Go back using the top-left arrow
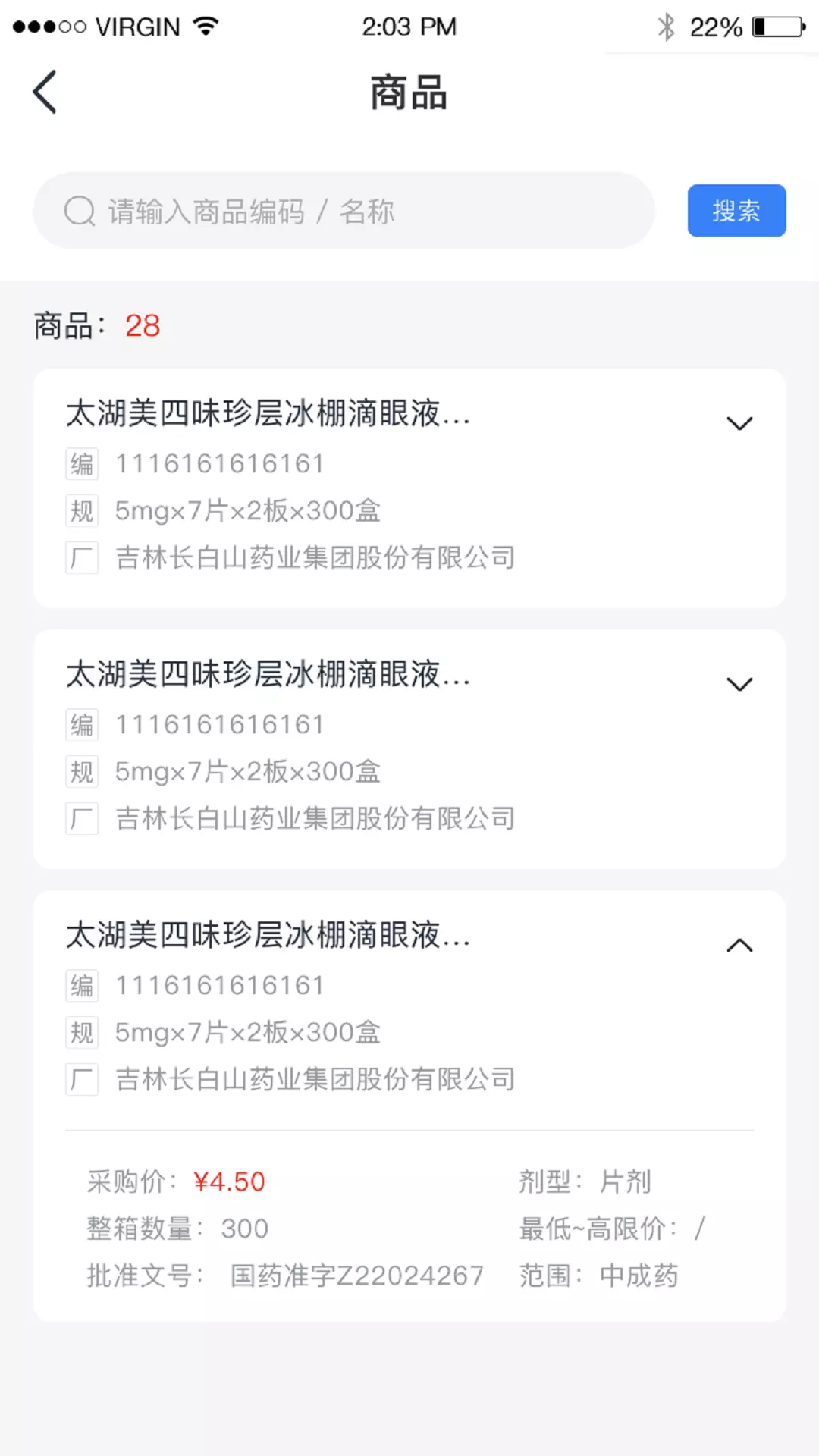This screenshot has height=1456, width=819. [45, 92]
